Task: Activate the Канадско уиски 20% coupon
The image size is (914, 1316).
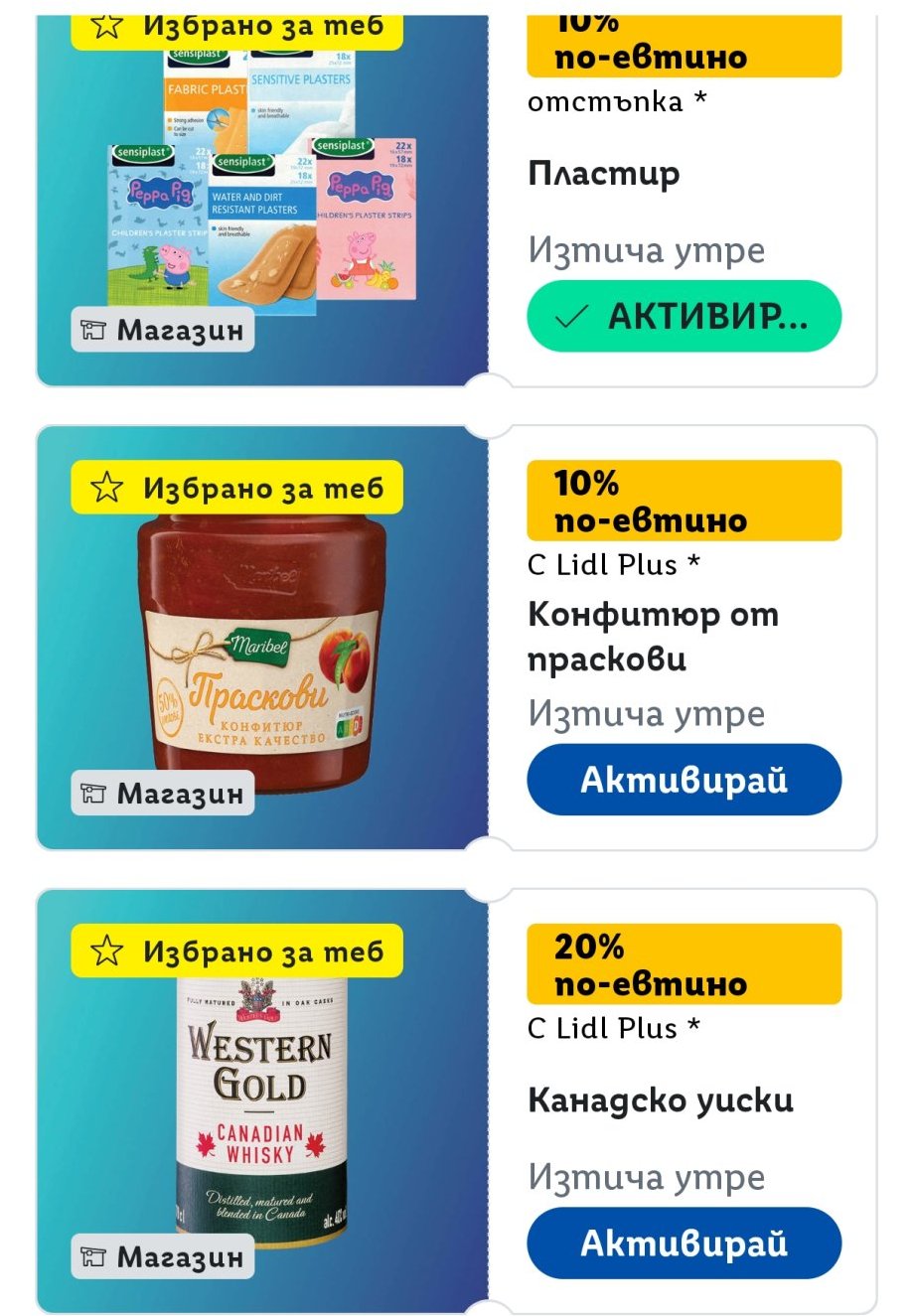Action: coord(684,1243)
